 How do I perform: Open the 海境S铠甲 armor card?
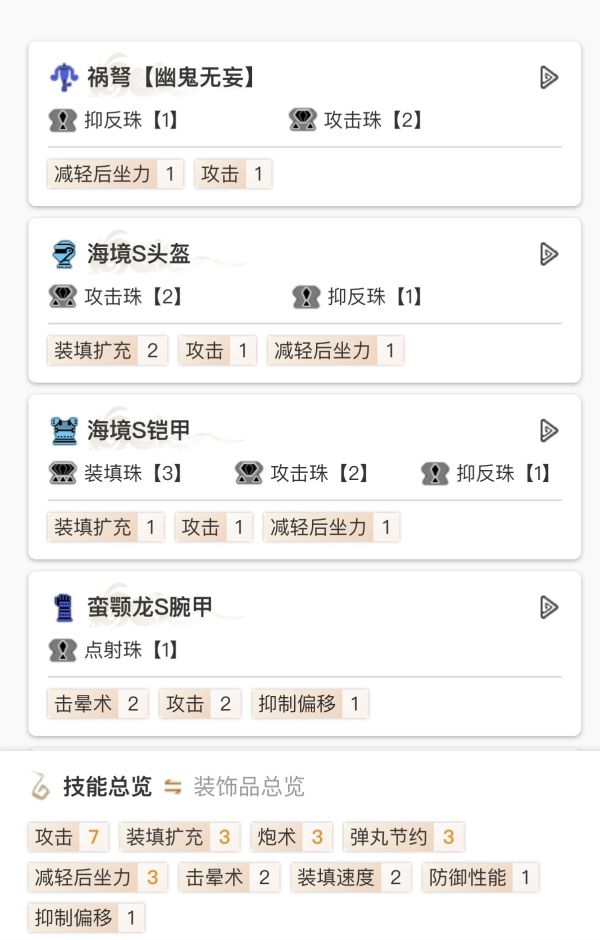coord(138,430)
